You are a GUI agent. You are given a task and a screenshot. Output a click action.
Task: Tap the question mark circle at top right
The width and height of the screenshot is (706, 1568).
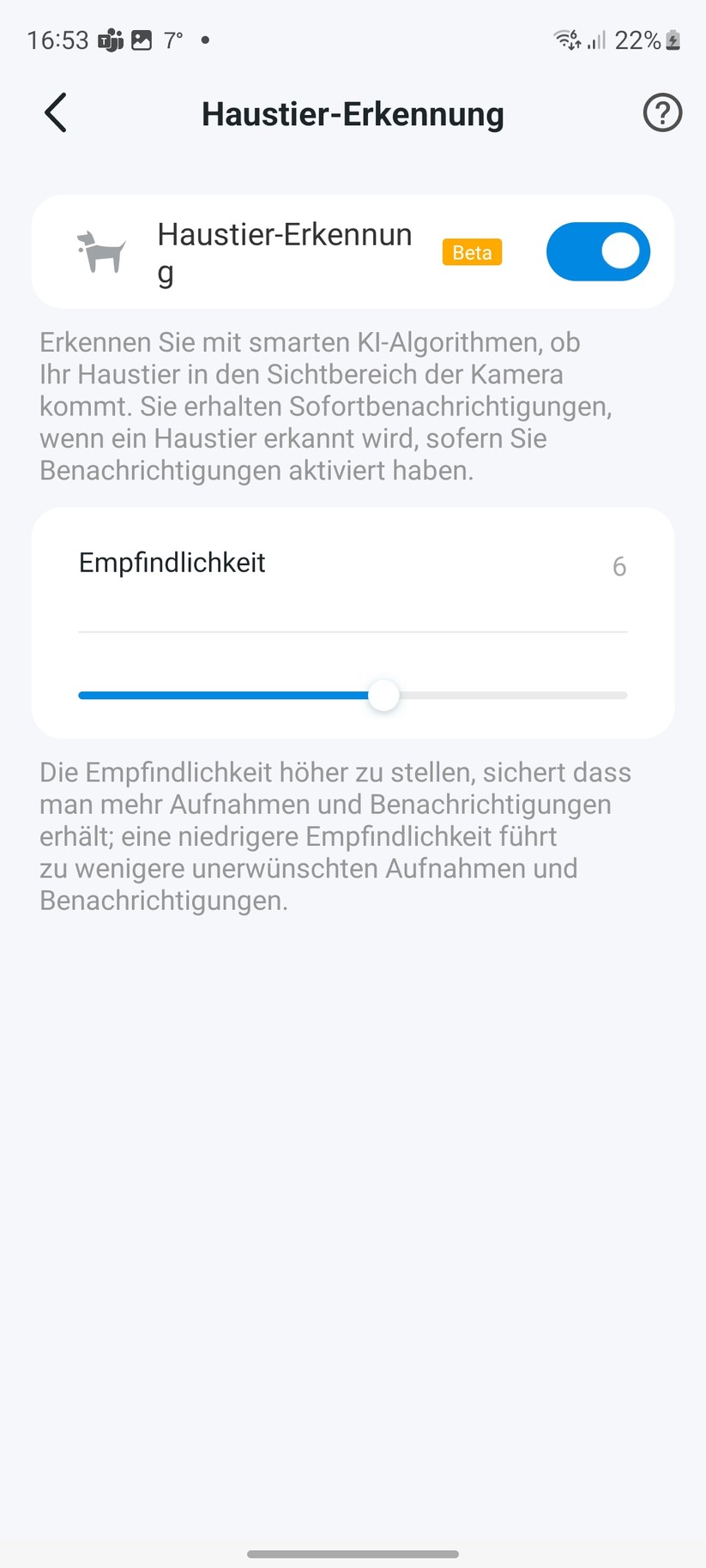coord(661,112)
